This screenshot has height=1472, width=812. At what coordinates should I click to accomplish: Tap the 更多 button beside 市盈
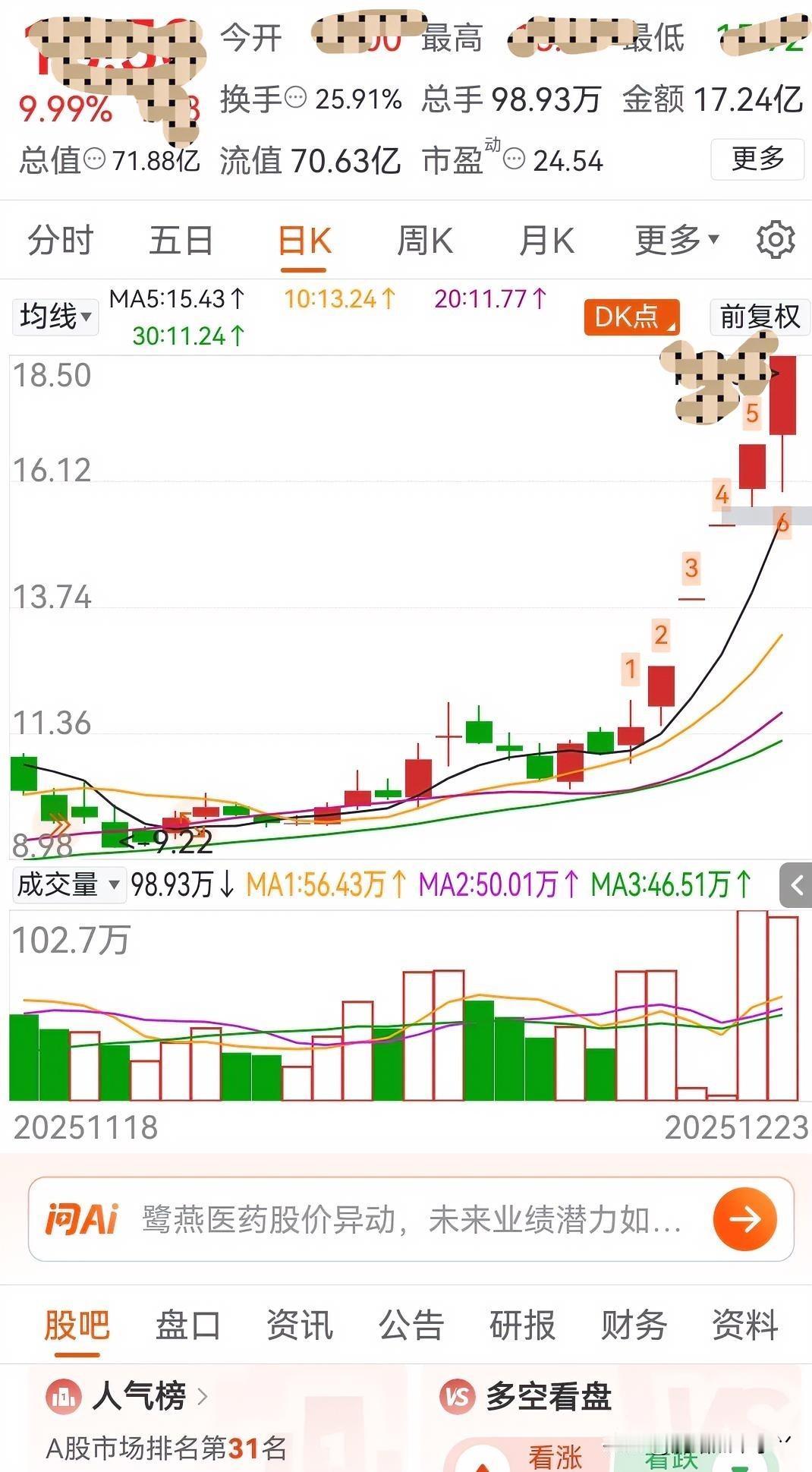(x=757, y=159)
